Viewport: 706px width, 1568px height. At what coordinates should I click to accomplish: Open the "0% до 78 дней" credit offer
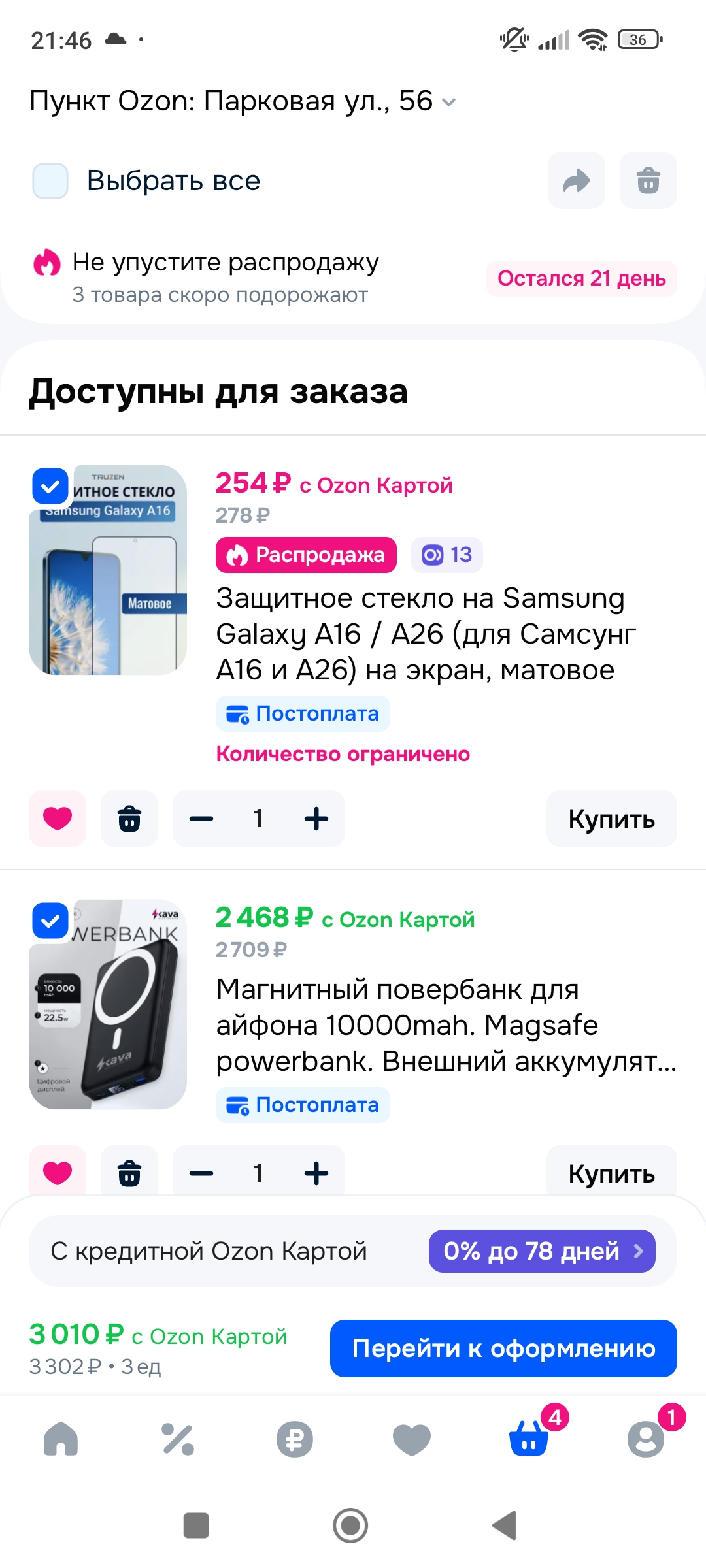tap(542, 1251)
